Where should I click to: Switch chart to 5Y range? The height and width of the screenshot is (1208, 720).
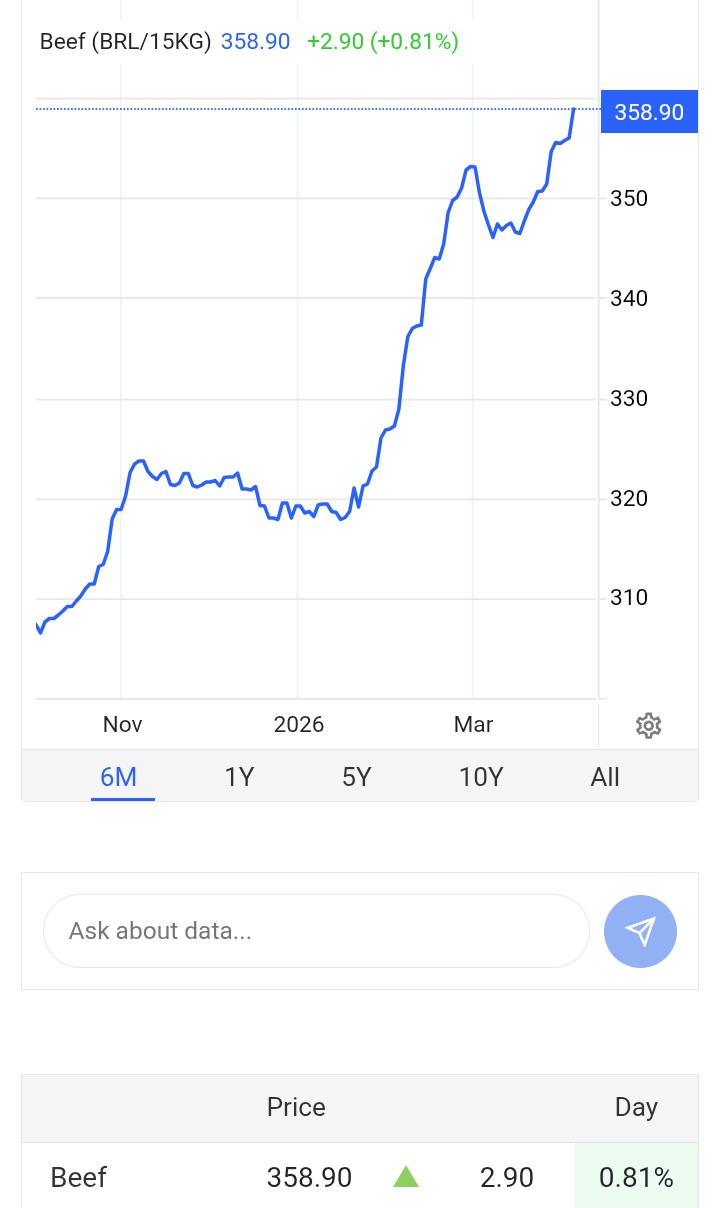click(357, 777)
